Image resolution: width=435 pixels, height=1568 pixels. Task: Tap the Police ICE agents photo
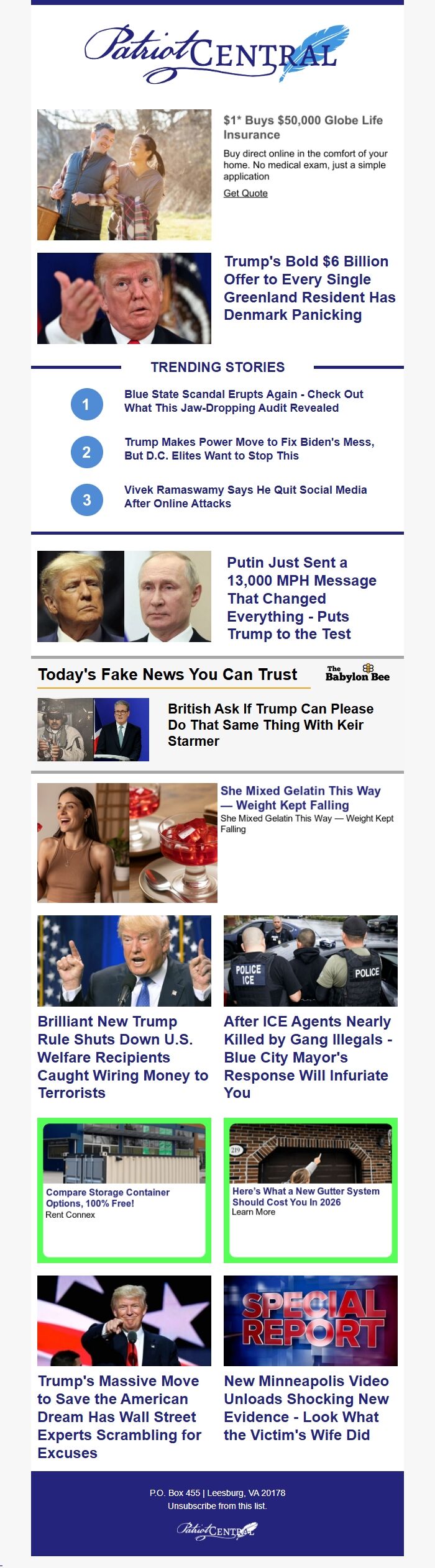tap(310, 961)
